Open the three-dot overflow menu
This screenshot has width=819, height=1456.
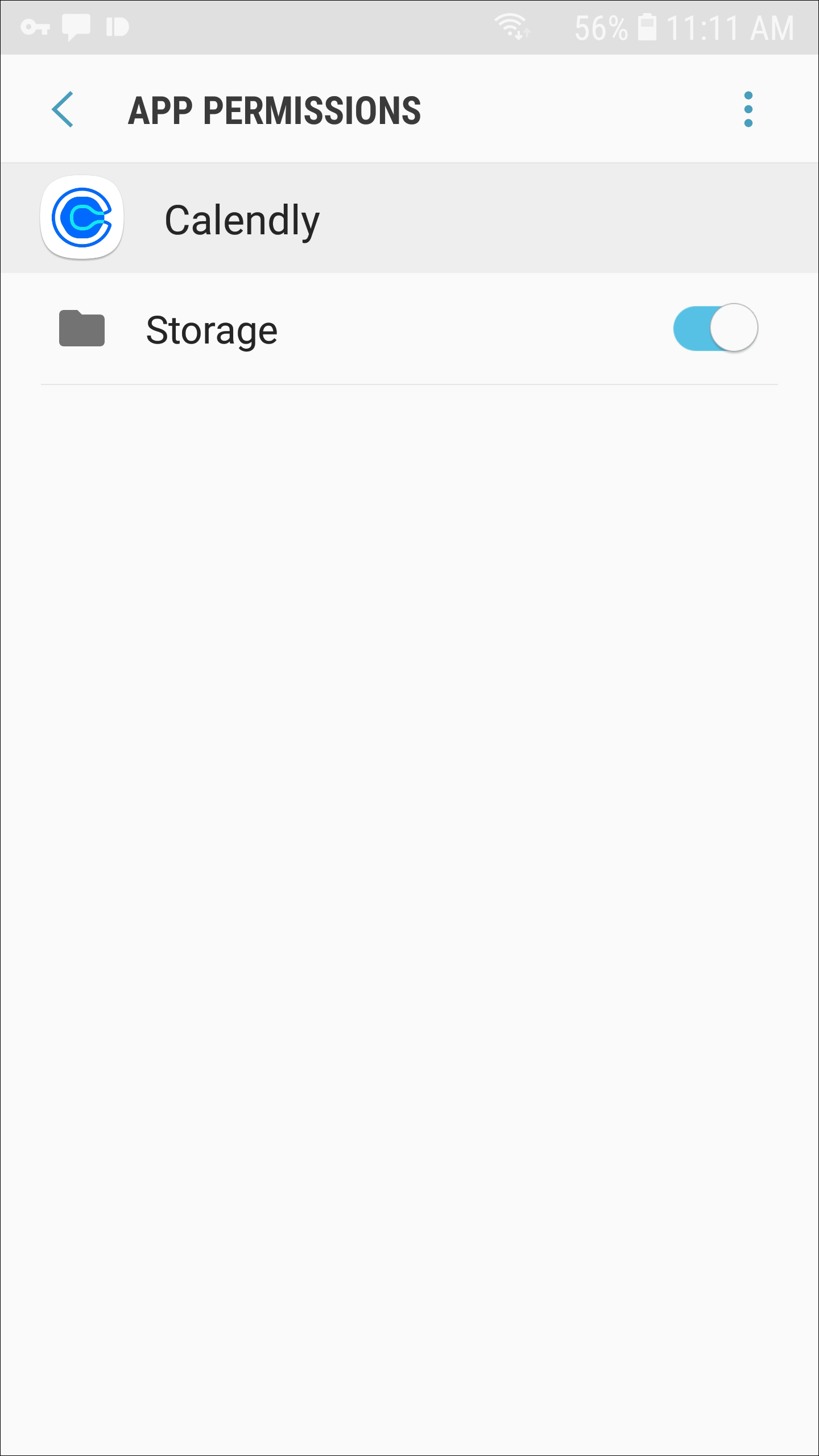coord(748,109)
